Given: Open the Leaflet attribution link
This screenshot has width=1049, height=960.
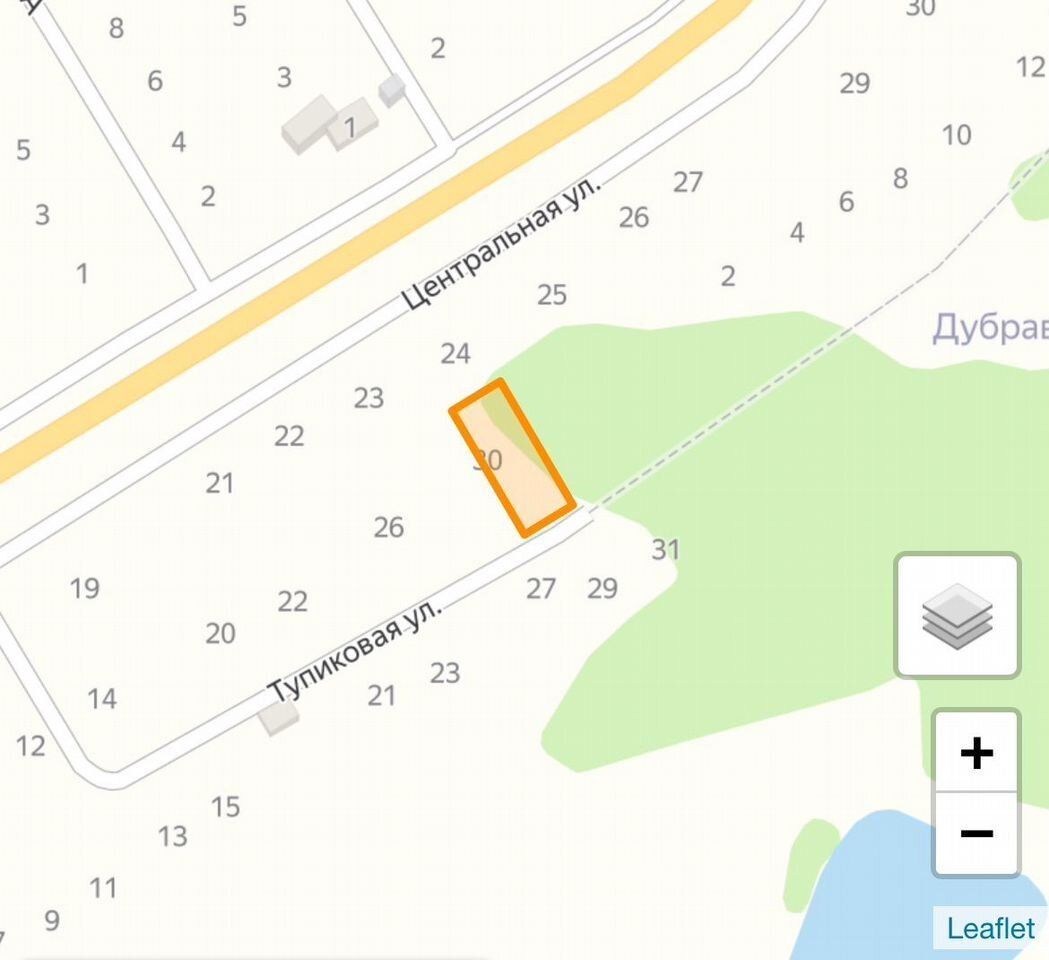Looking at the screenshot, I should (x=990, y=928).
